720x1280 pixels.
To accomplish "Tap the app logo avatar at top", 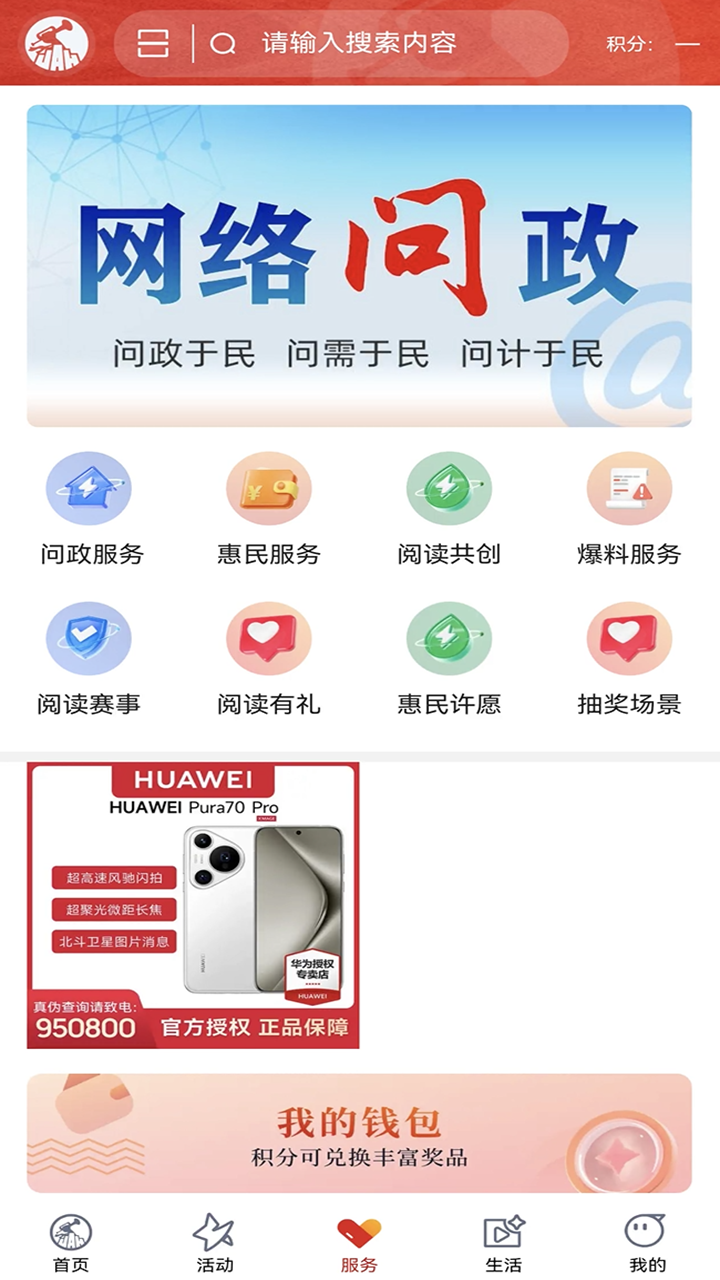I will pyautogui.click(x=57, y=43).
